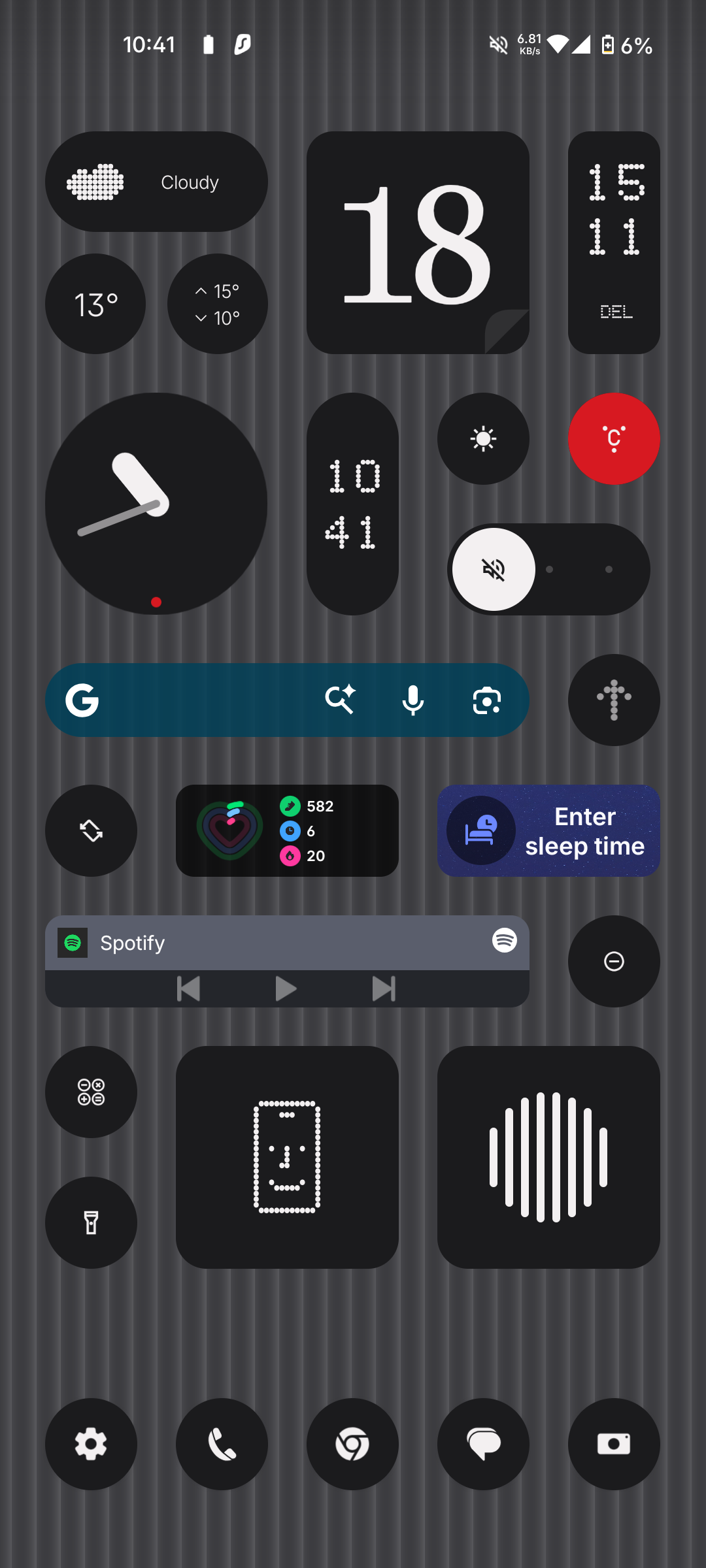The width and height of the screenshot is (706, 1568).
Task: Open the Phone dialer
Action: coord(222,1444)
